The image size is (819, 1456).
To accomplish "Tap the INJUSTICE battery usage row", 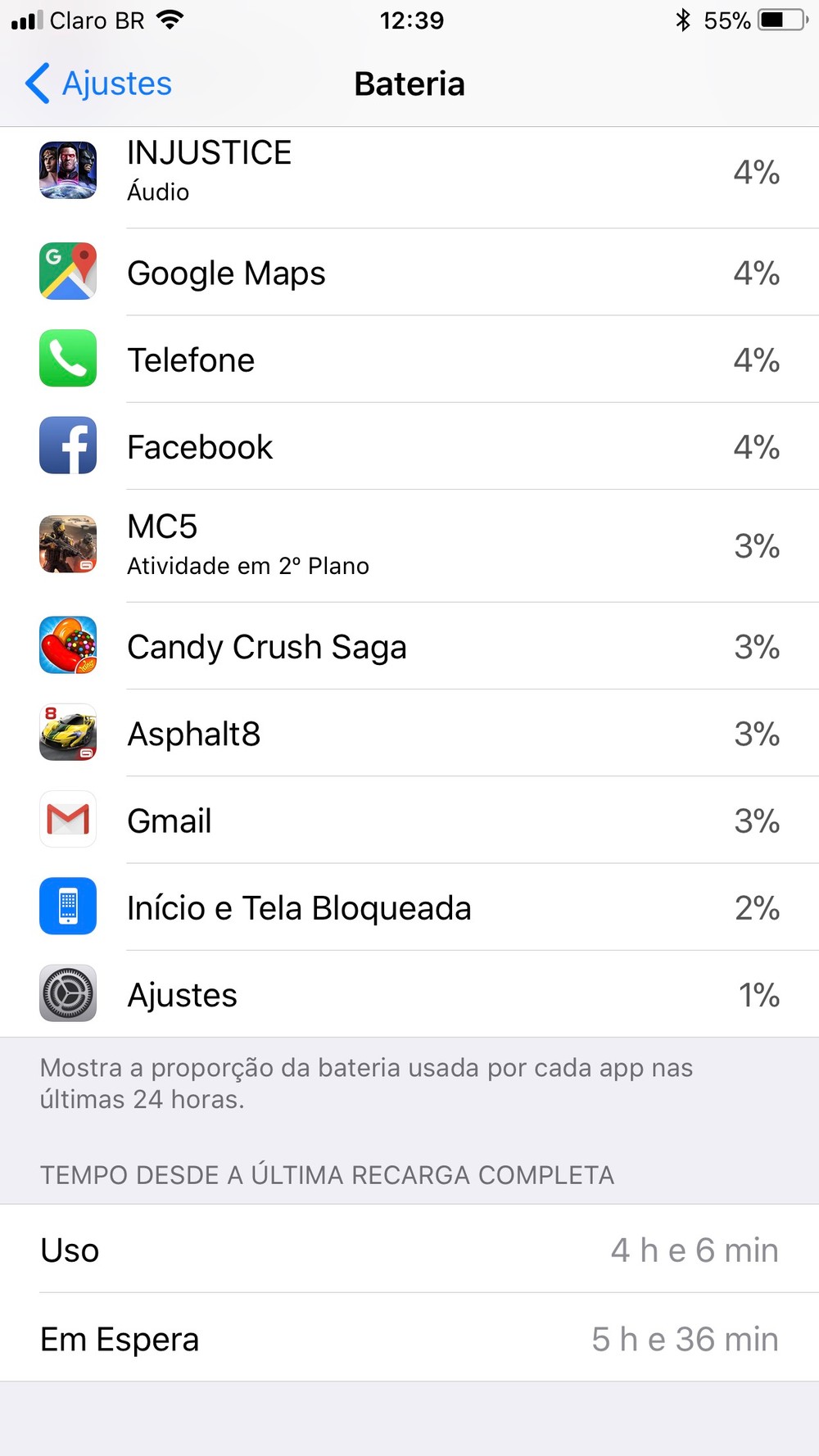I will (x=409, y=171).
